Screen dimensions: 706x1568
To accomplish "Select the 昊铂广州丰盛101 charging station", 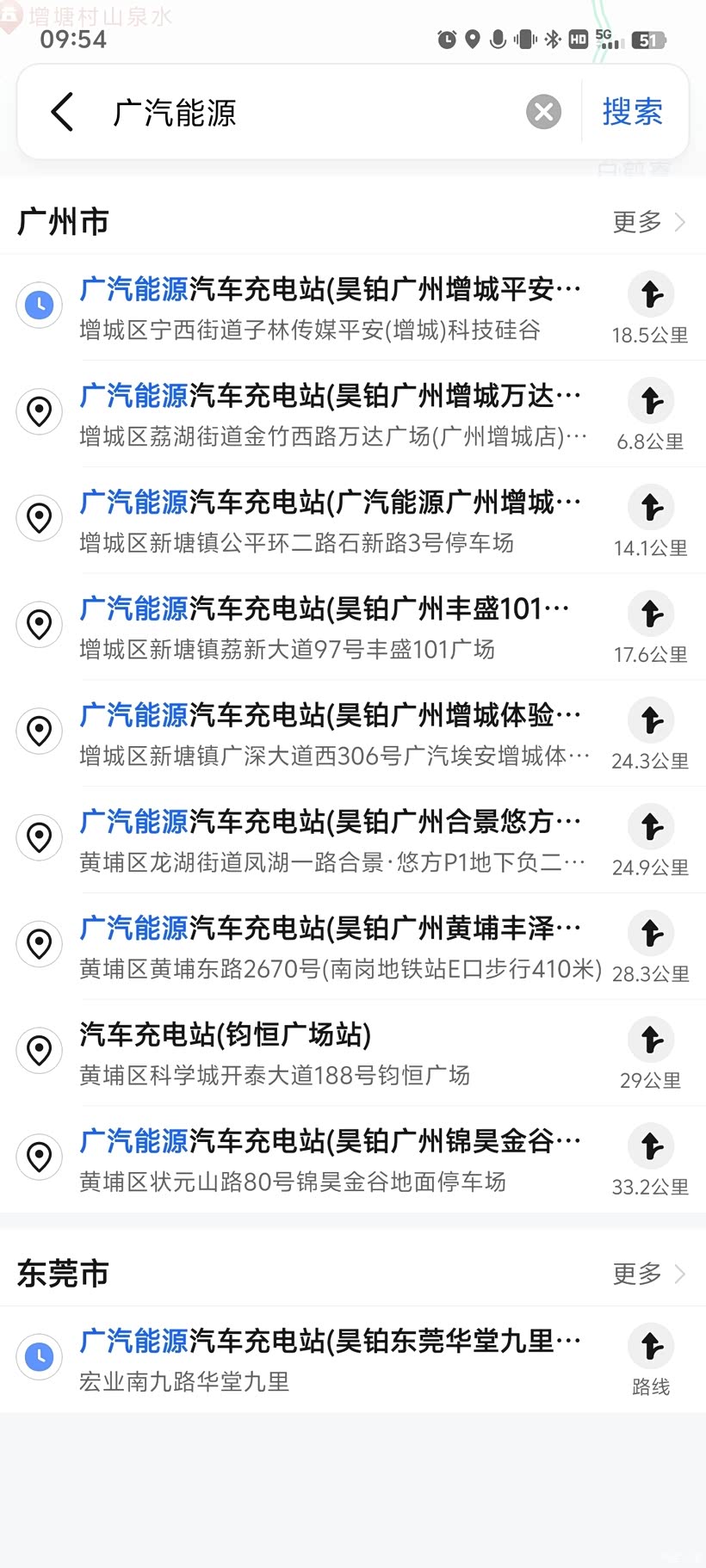I will tap(331, 627).
